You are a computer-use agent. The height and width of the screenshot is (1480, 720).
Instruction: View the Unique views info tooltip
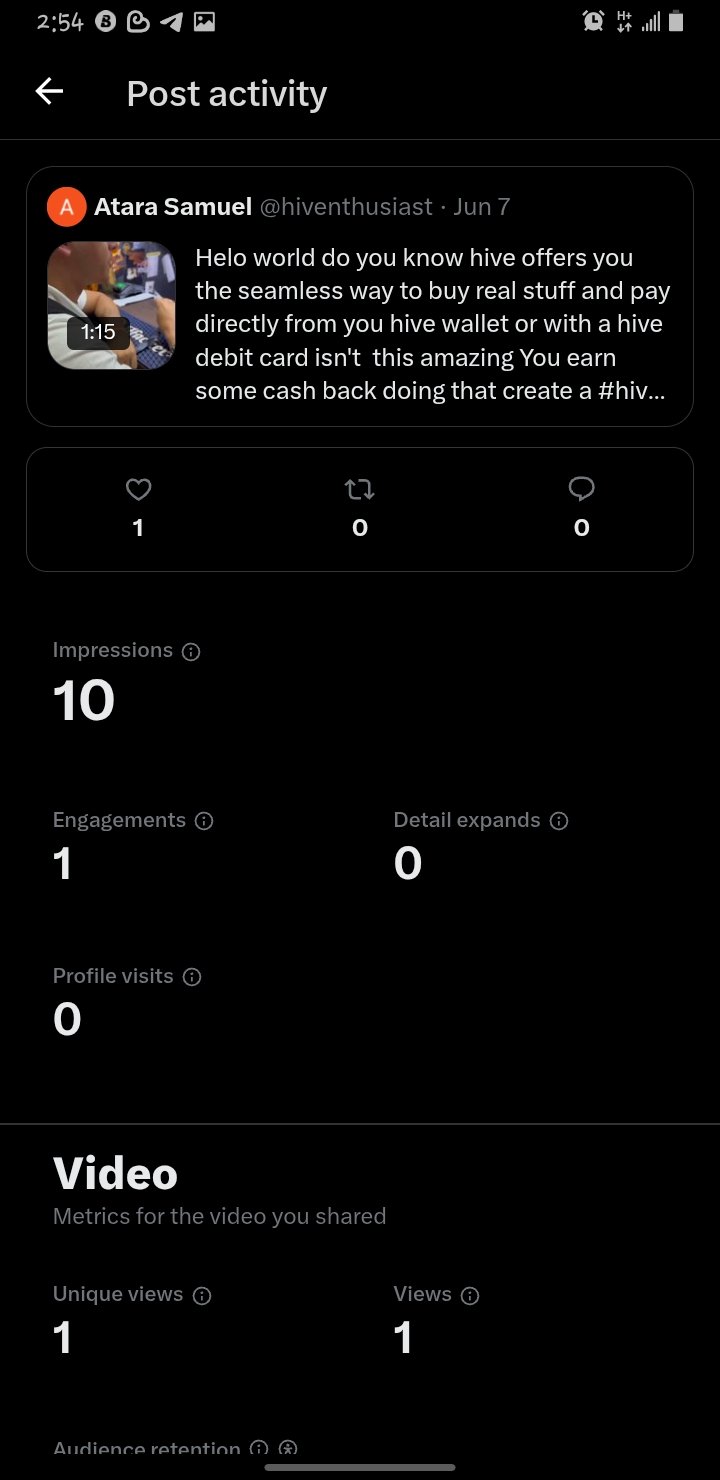coord(201,1295)
